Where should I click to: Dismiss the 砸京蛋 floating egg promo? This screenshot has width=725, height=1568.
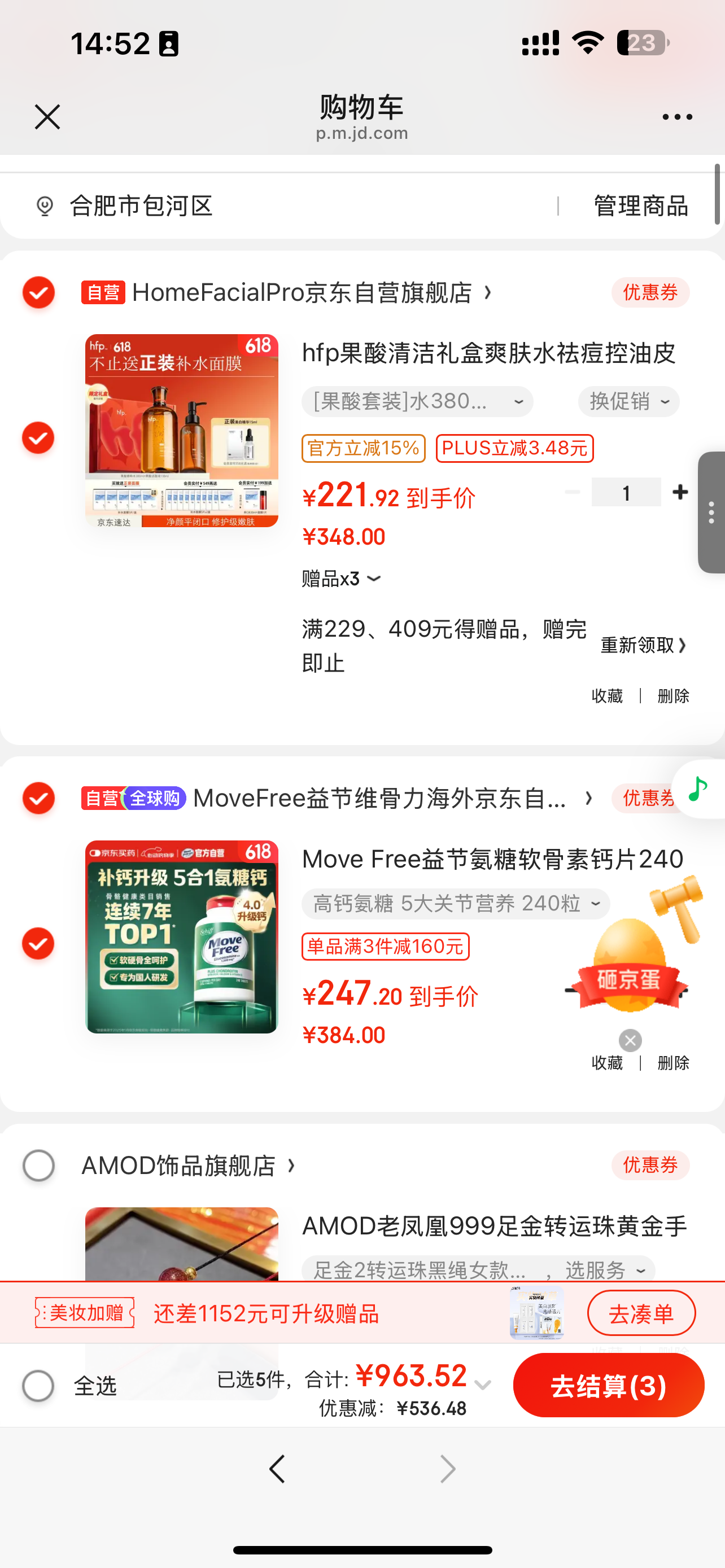pos(630,1040)
